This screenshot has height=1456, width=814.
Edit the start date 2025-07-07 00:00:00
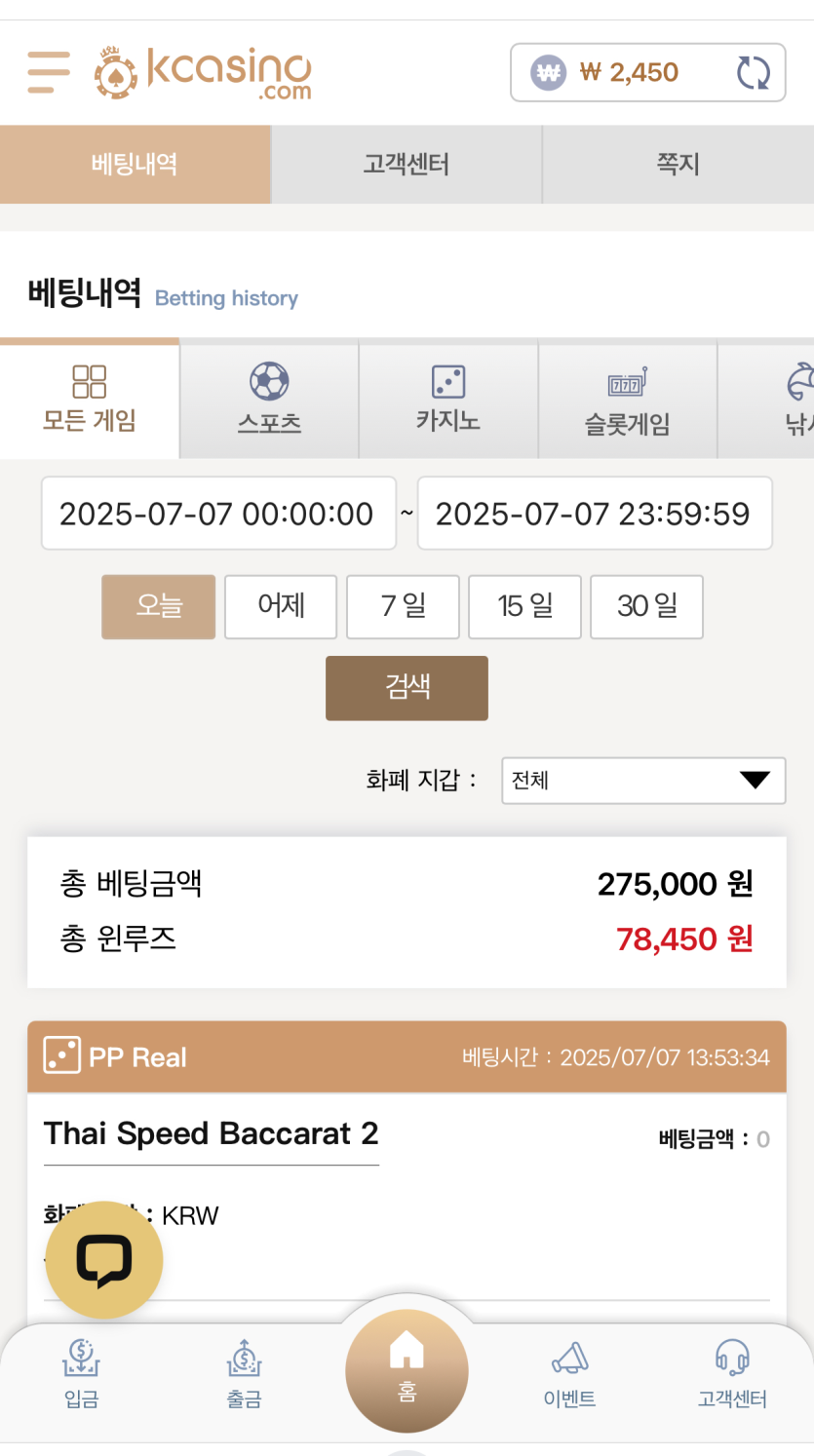[x=218, y=514]
